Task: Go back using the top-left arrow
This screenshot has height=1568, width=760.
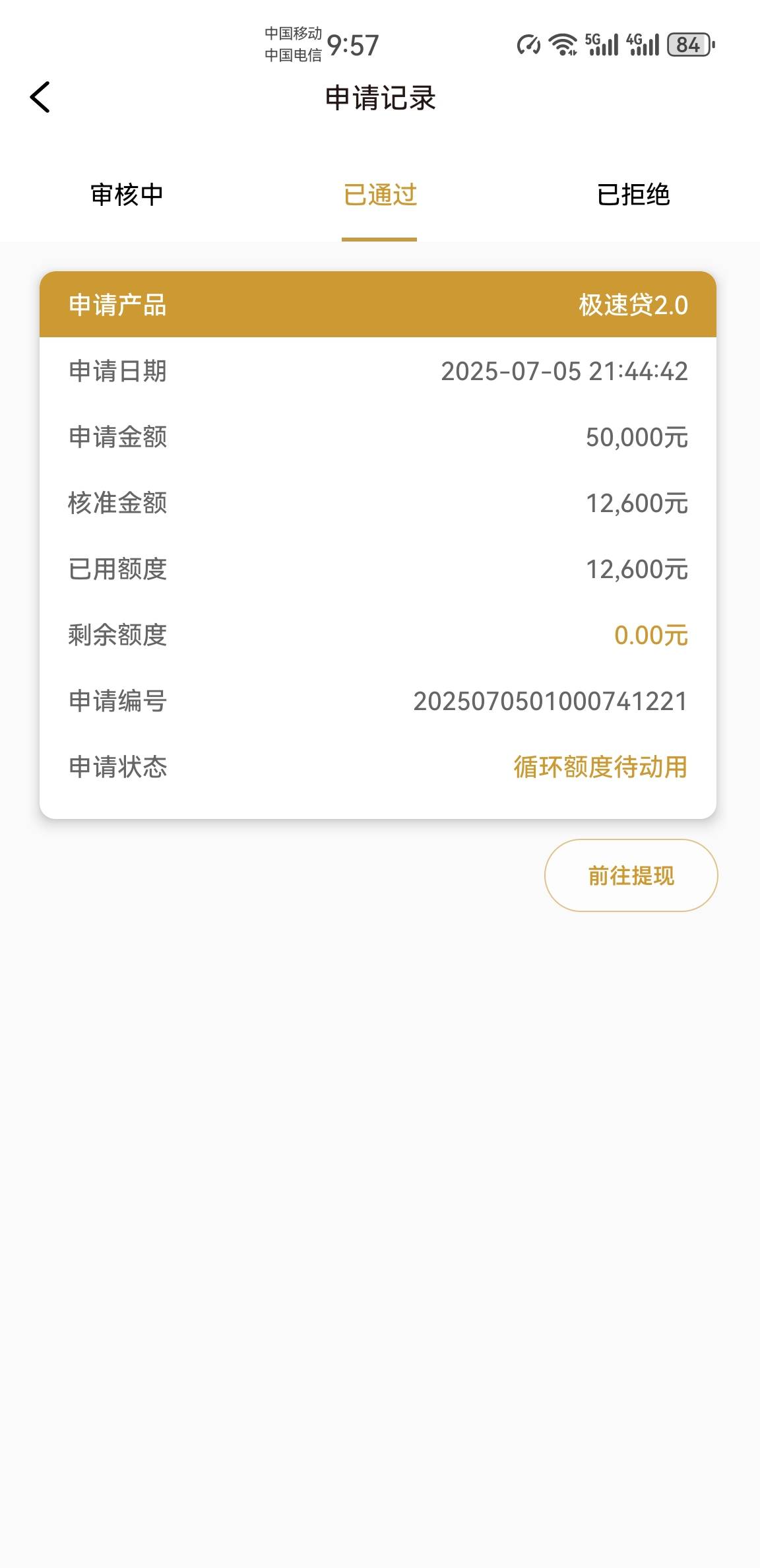Action: point(40,97)
